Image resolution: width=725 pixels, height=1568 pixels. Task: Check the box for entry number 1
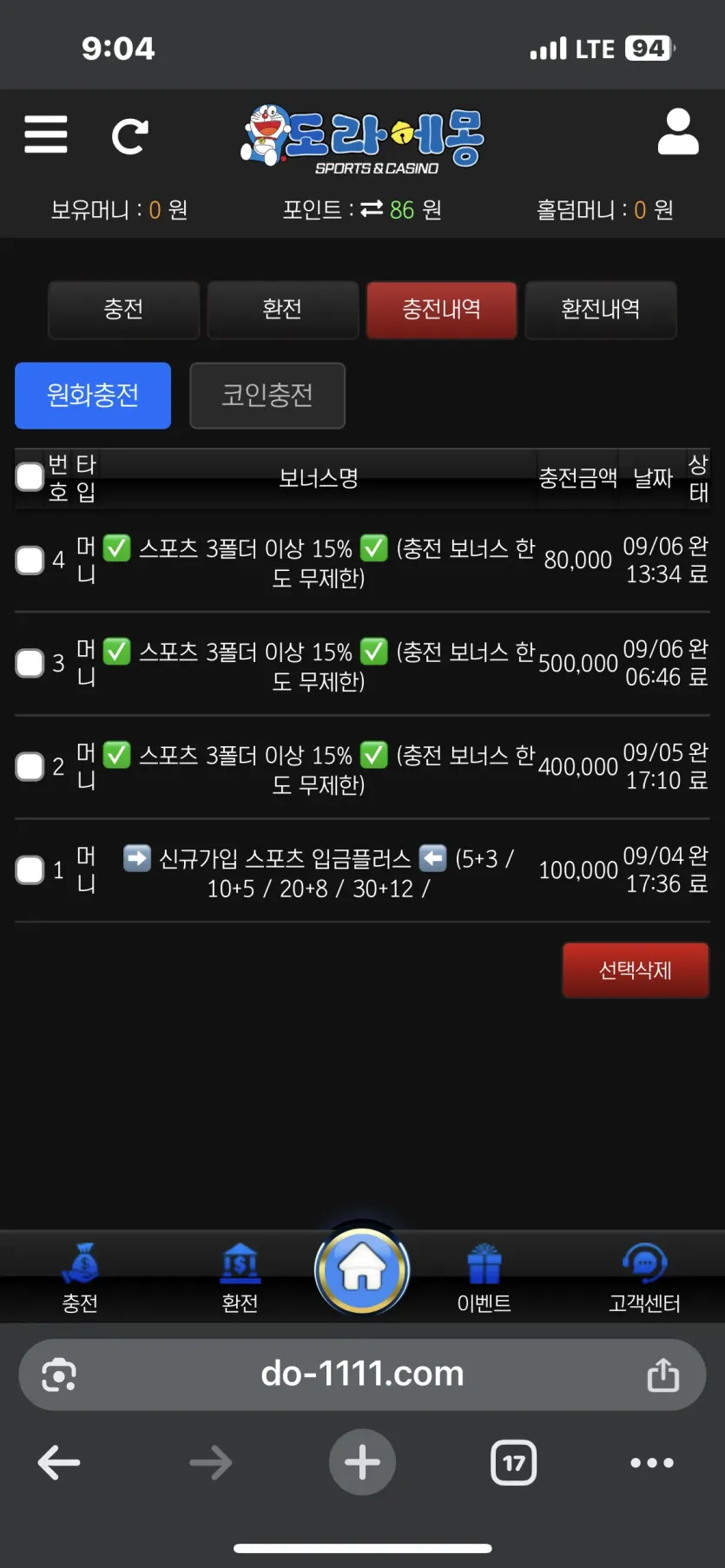[30, 870]
